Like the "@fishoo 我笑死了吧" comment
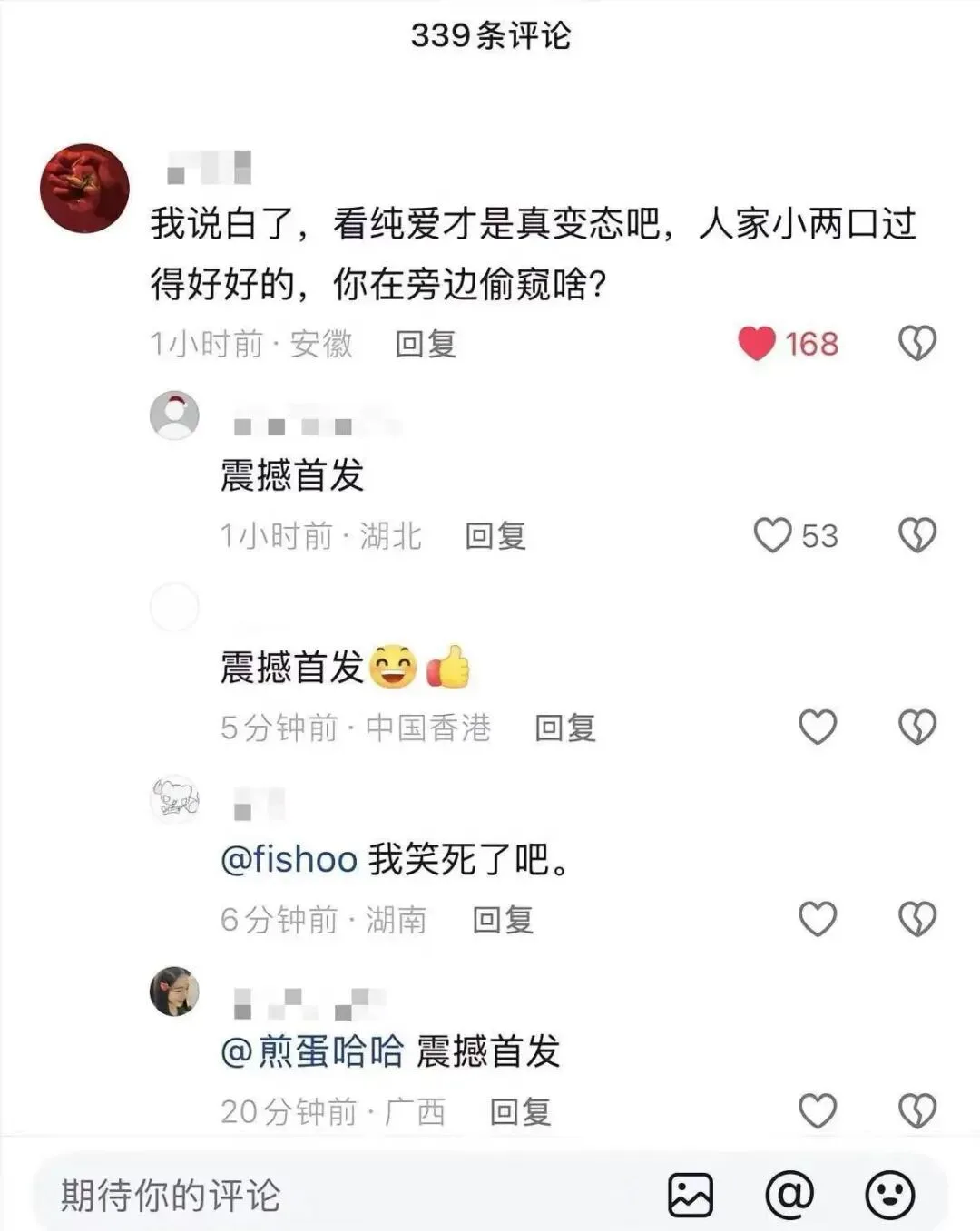 (818, 917)
